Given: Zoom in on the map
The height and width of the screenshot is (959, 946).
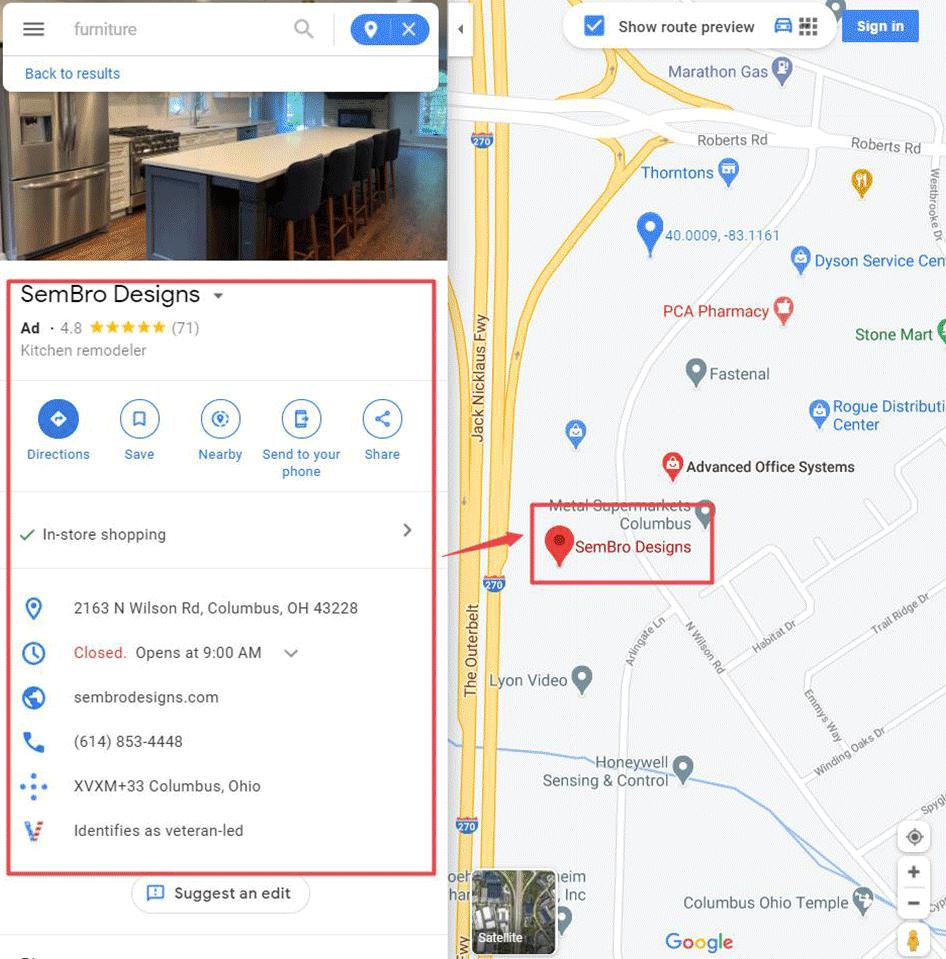Looking at the screenshot, I should coord(913,872).
